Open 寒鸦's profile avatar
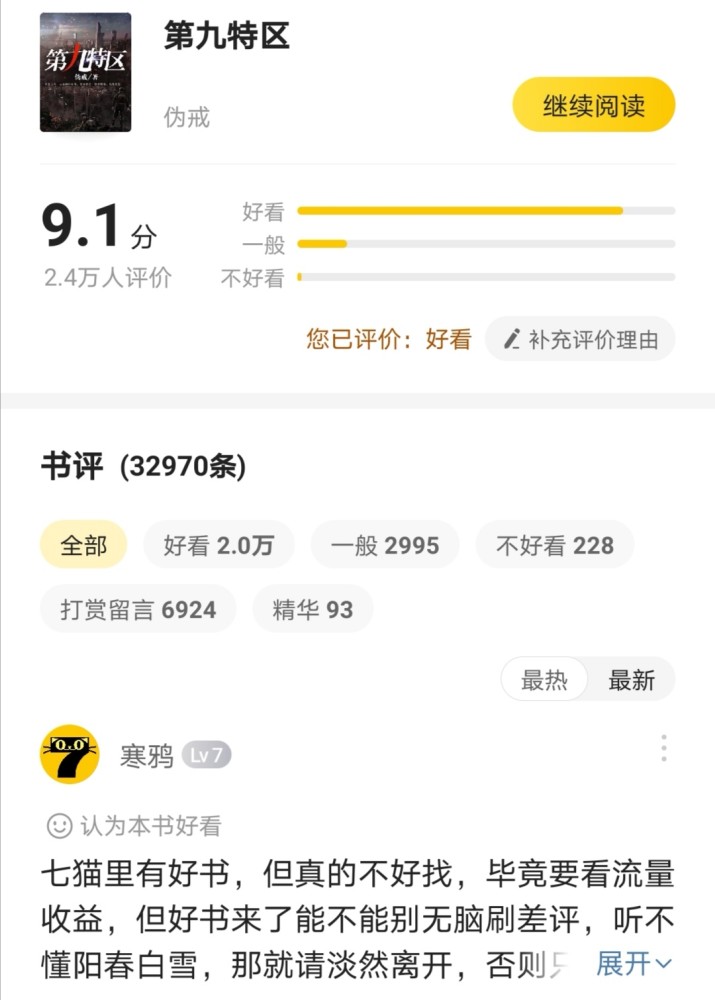Screen dimensions: 715x1000 click(69, 754)
